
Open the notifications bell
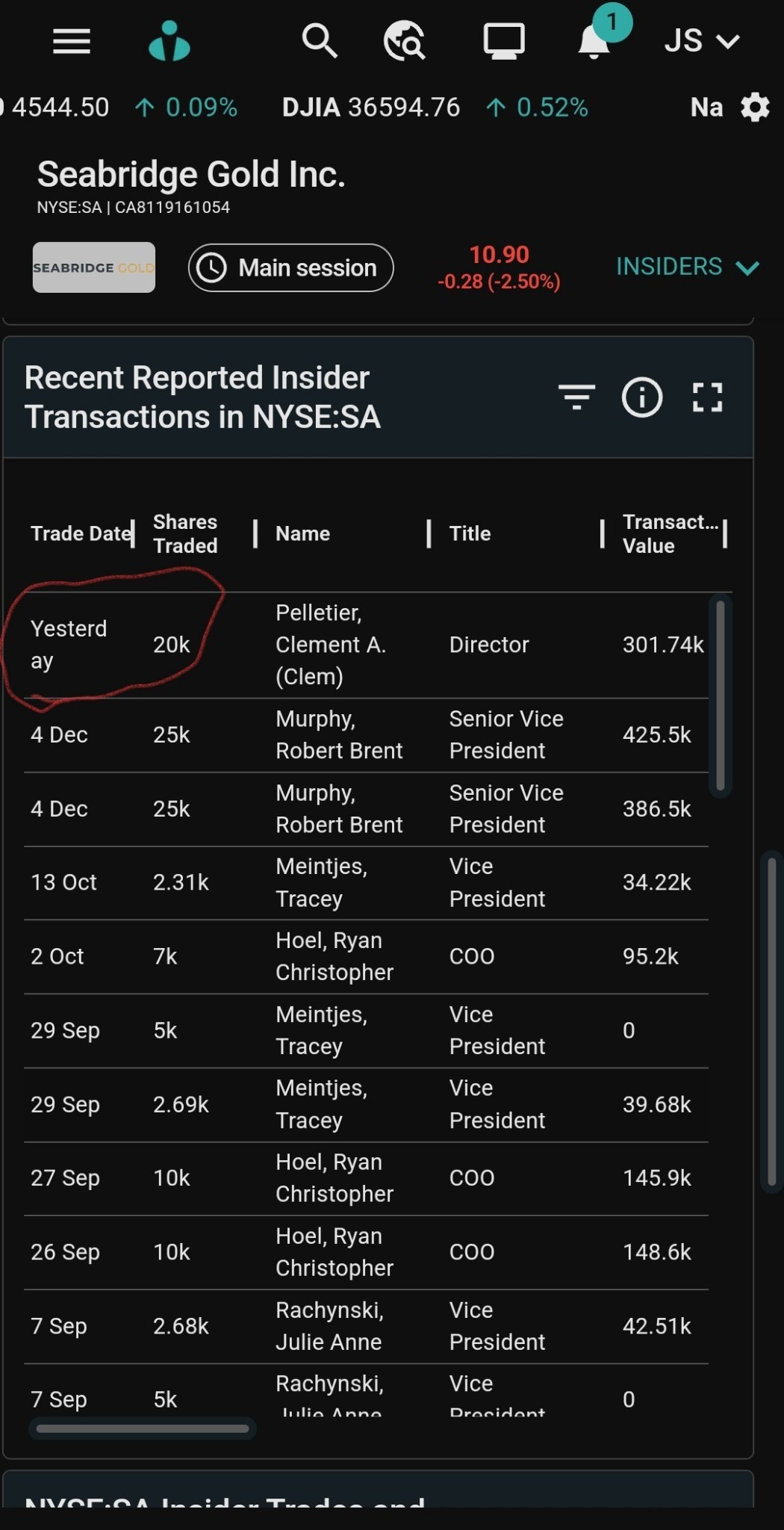(595, 40)
